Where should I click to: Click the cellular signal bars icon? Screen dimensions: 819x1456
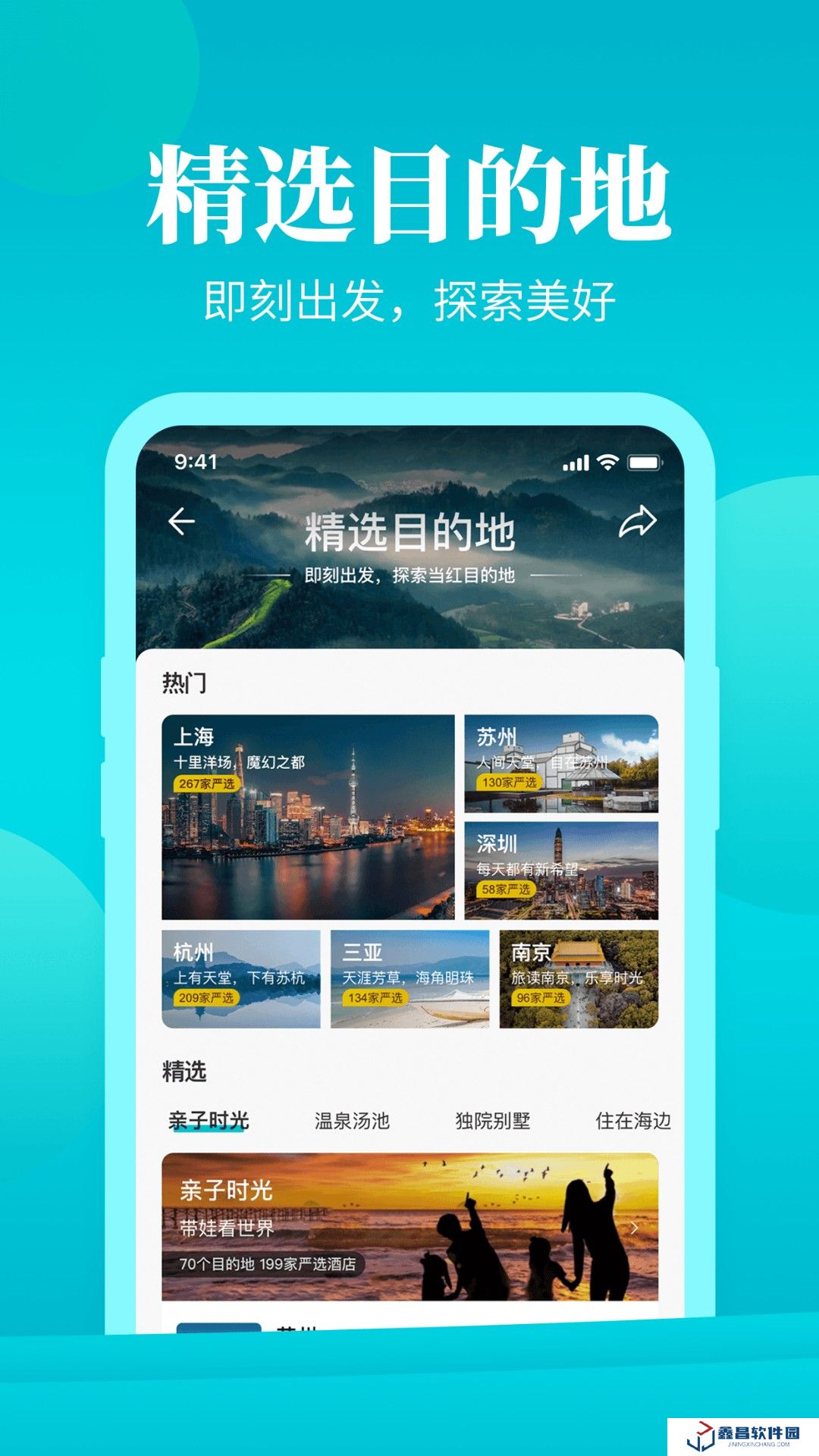[x=576, y=462]
